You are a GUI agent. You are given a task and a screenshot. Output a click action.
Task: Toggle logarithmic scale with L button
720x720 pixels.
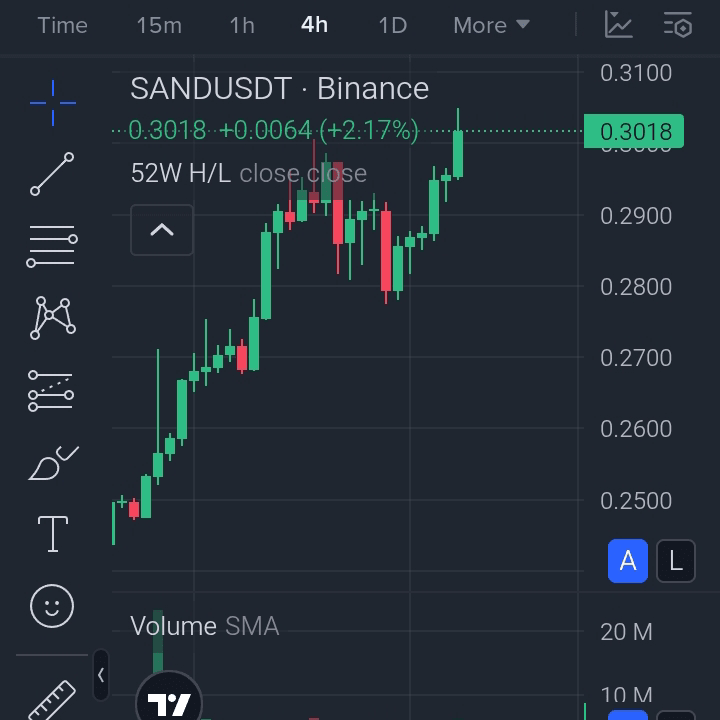(x=676, y=561)
